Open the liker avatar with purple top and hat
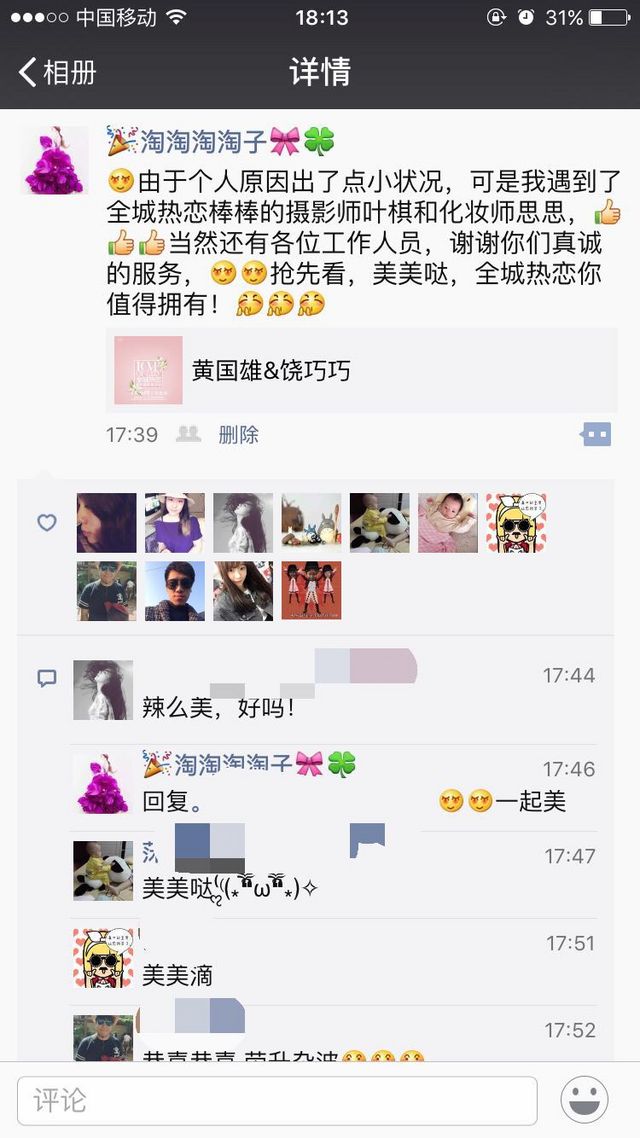This screenshot has width=640, height=1138. click(175, 523)
